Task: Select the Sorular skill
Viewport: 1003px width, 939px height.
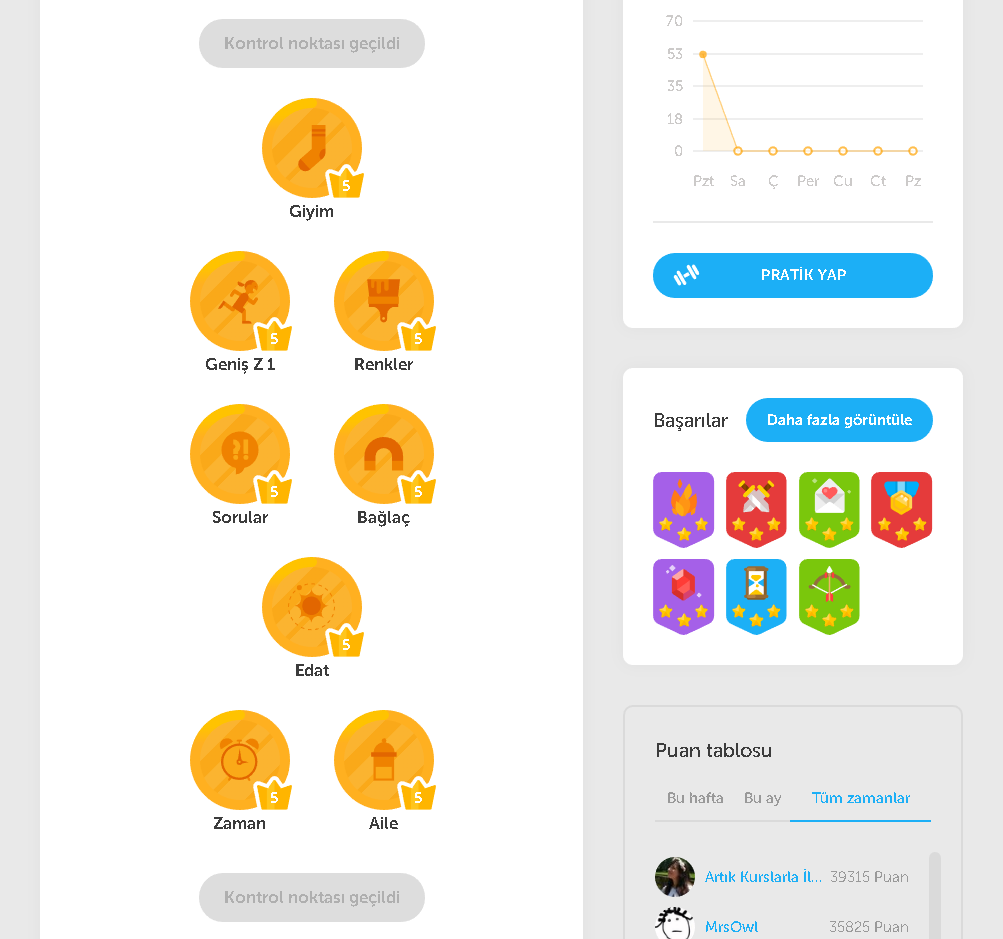Action: (240, 454)
